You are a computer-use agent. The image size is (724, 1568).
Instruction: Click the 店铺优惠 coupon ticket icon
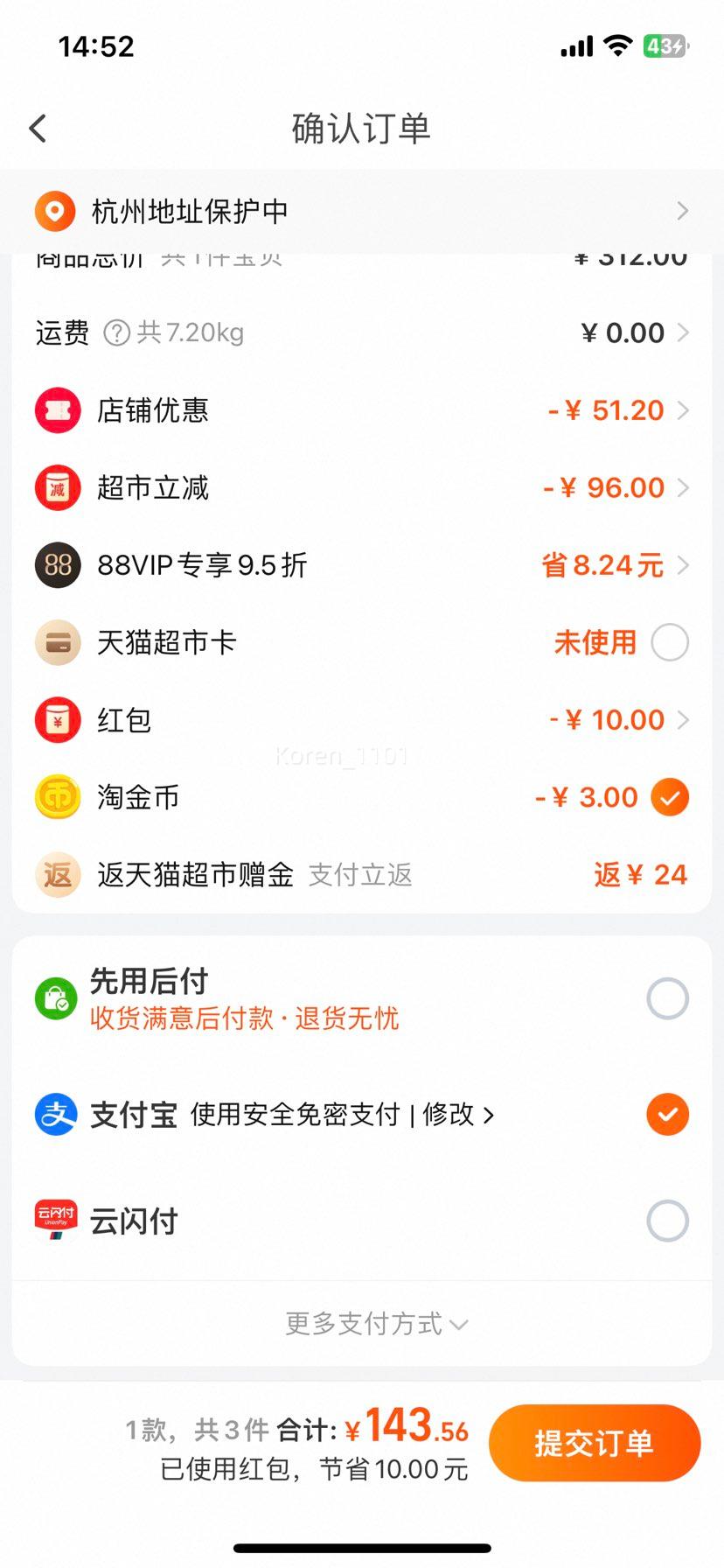pos(57,409)
